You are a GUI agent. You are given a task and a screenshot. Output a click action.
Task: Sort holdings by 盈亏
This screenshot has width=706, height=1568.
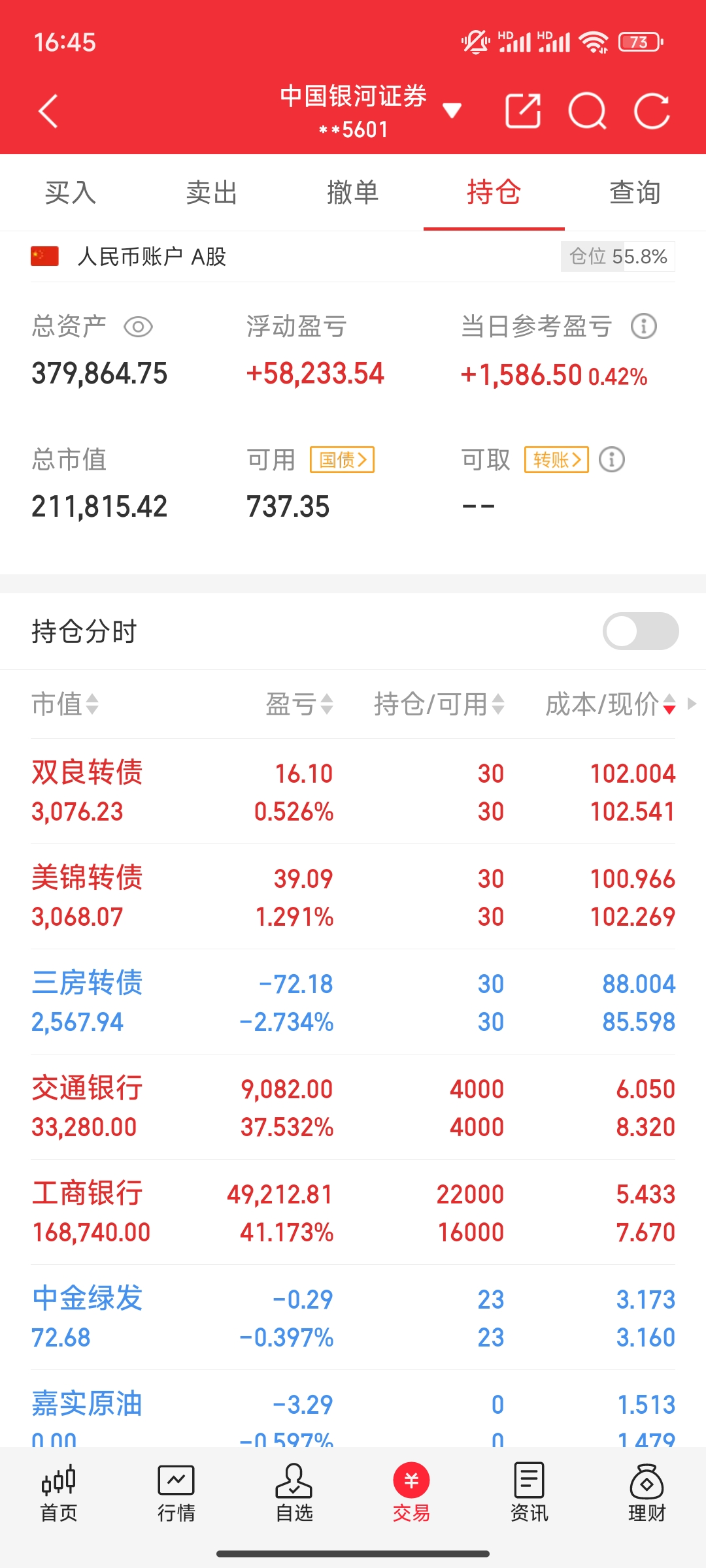click(300, 704)
